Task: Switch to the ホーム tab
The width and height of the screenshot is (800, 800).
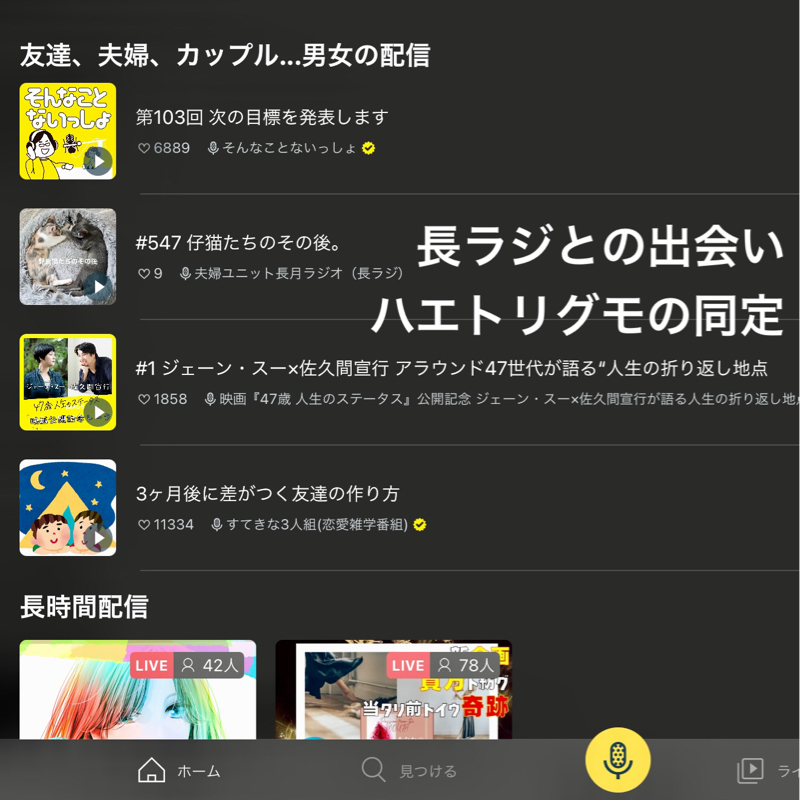Action: 178,771
